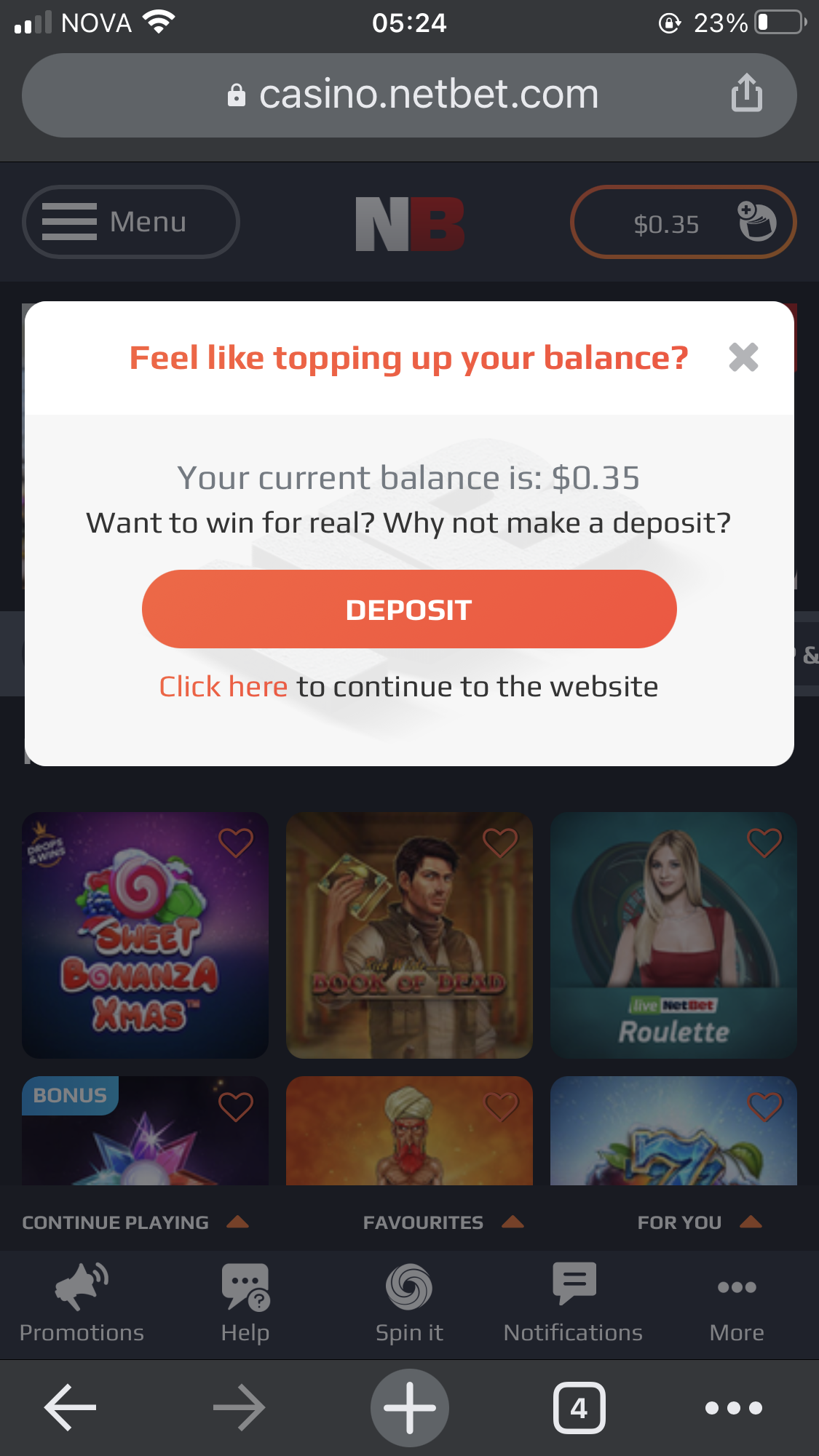Open the Menu drawer
The width and height of the screenshot is (819, 1456).
point(131,222)
